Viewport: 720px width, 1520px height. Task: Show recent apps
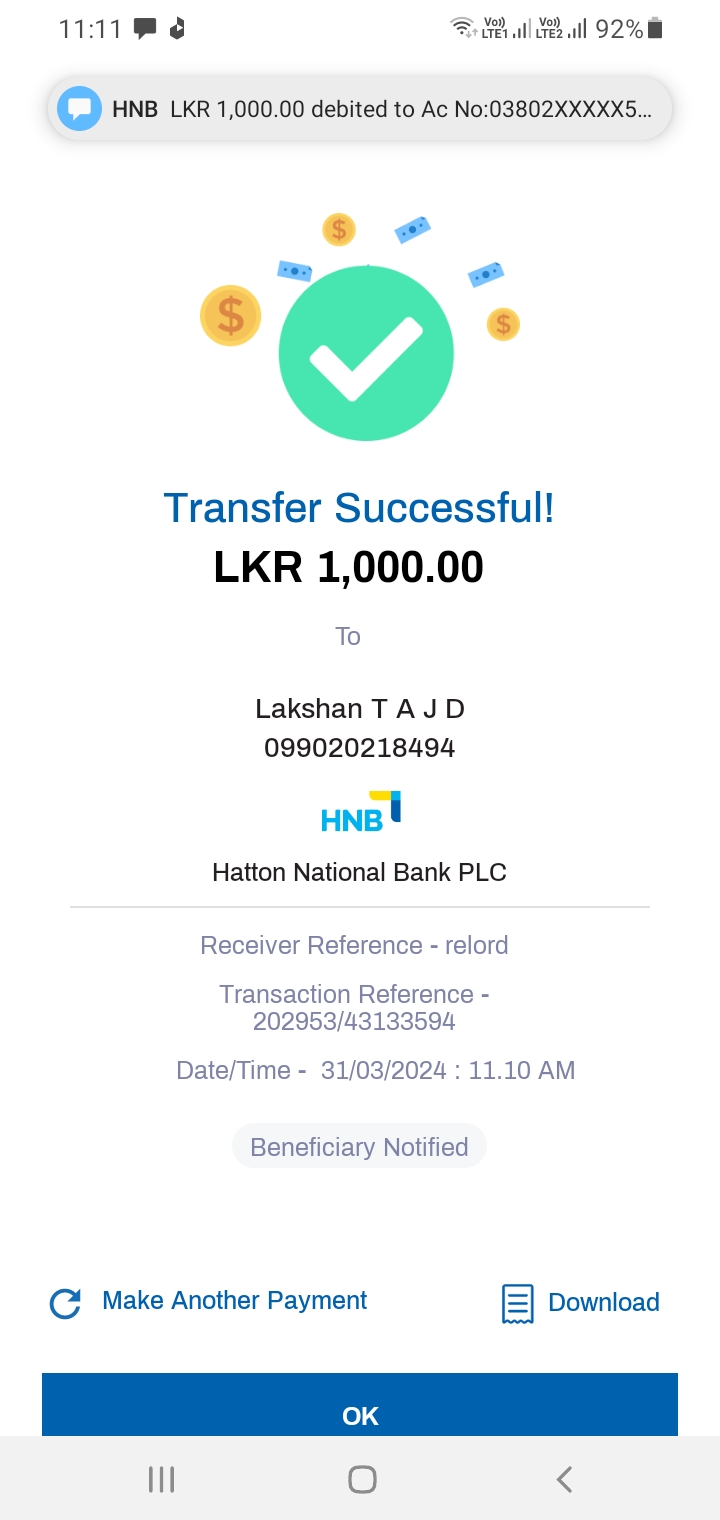(x=161, y=1479)
